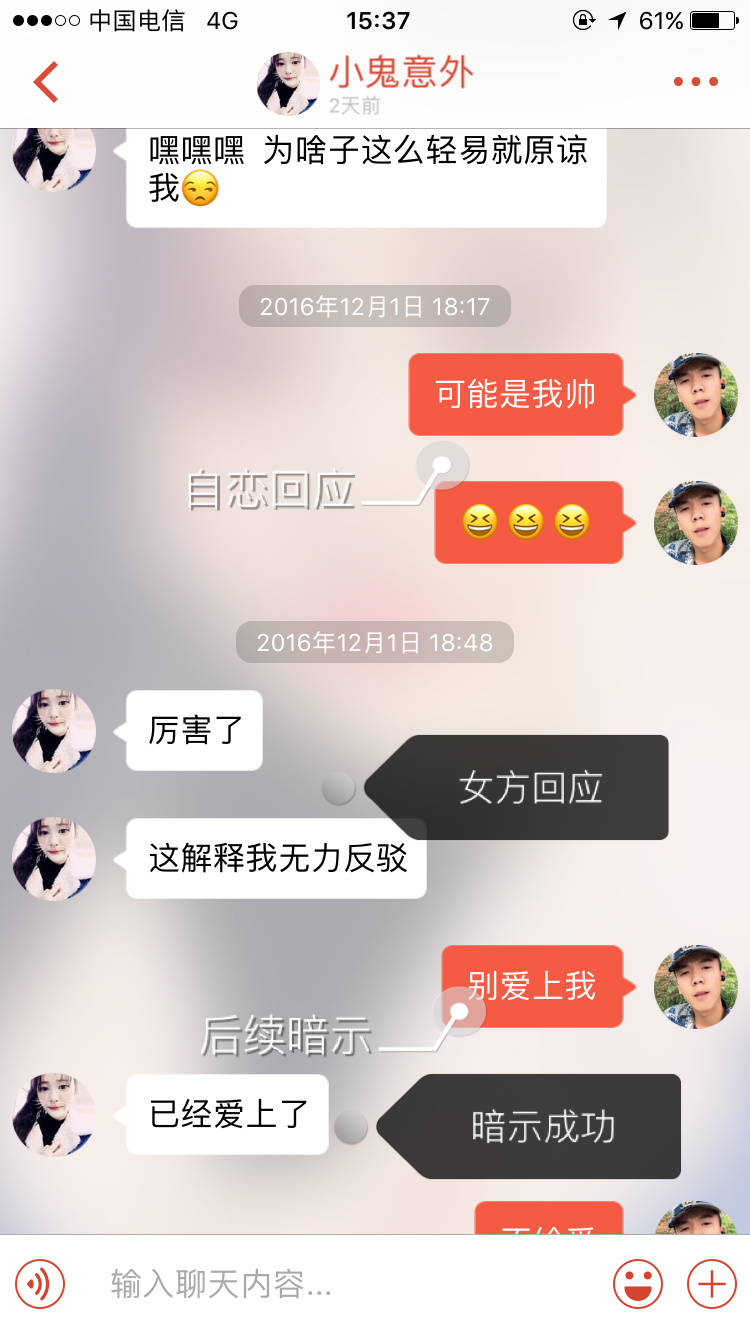Viewport: 750px width, 1334px height.
Task: Open the plus attachment menu
Action: [x=712, y=1283]
